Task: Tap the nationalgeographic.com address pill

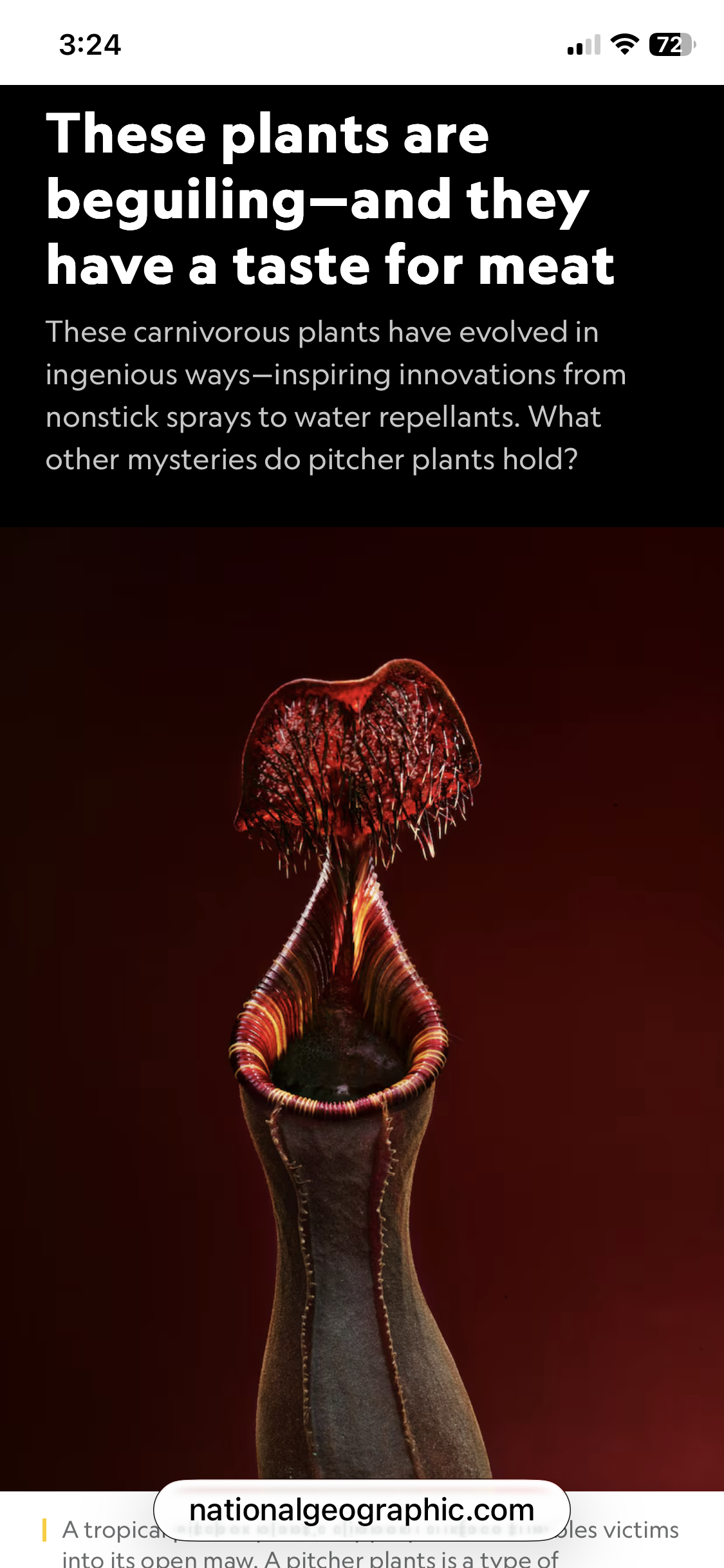Action: (x=362, y=1510)
